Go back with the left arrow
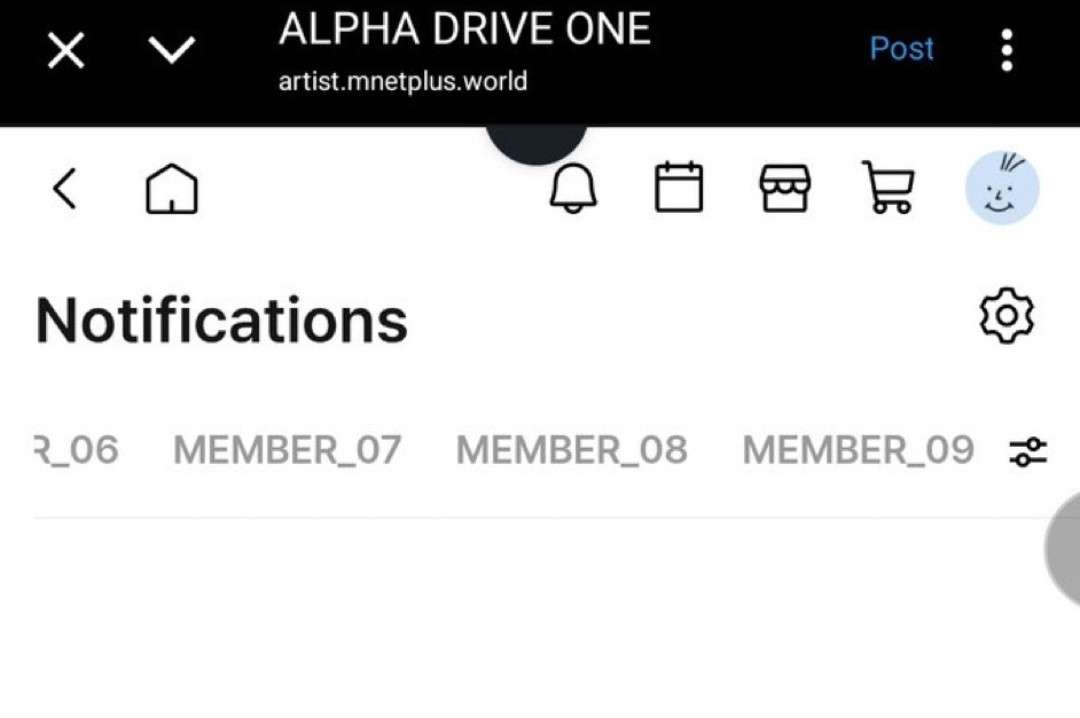 [x=65, y=188]
